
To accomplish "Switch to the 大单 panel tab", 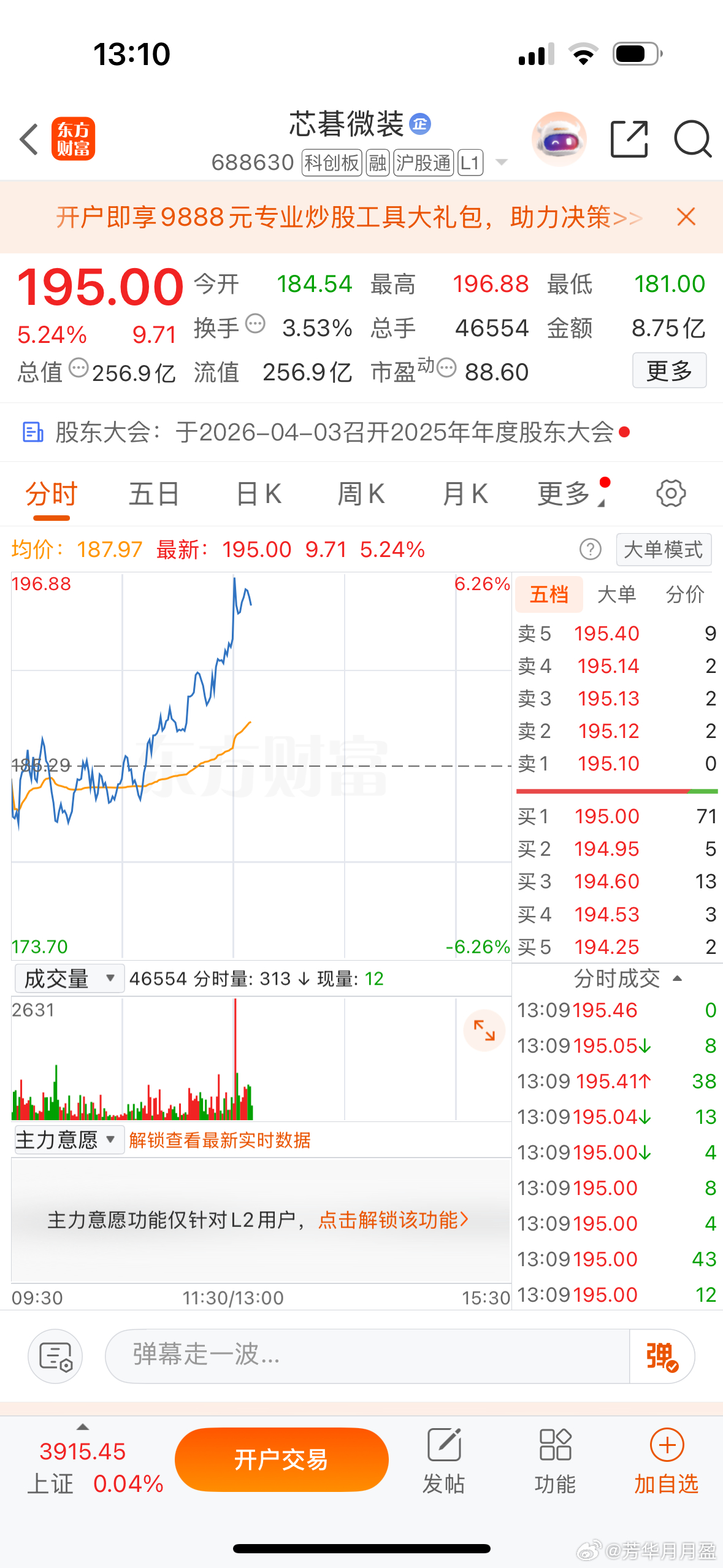I will pyautogui.click(x=618, y=594).
